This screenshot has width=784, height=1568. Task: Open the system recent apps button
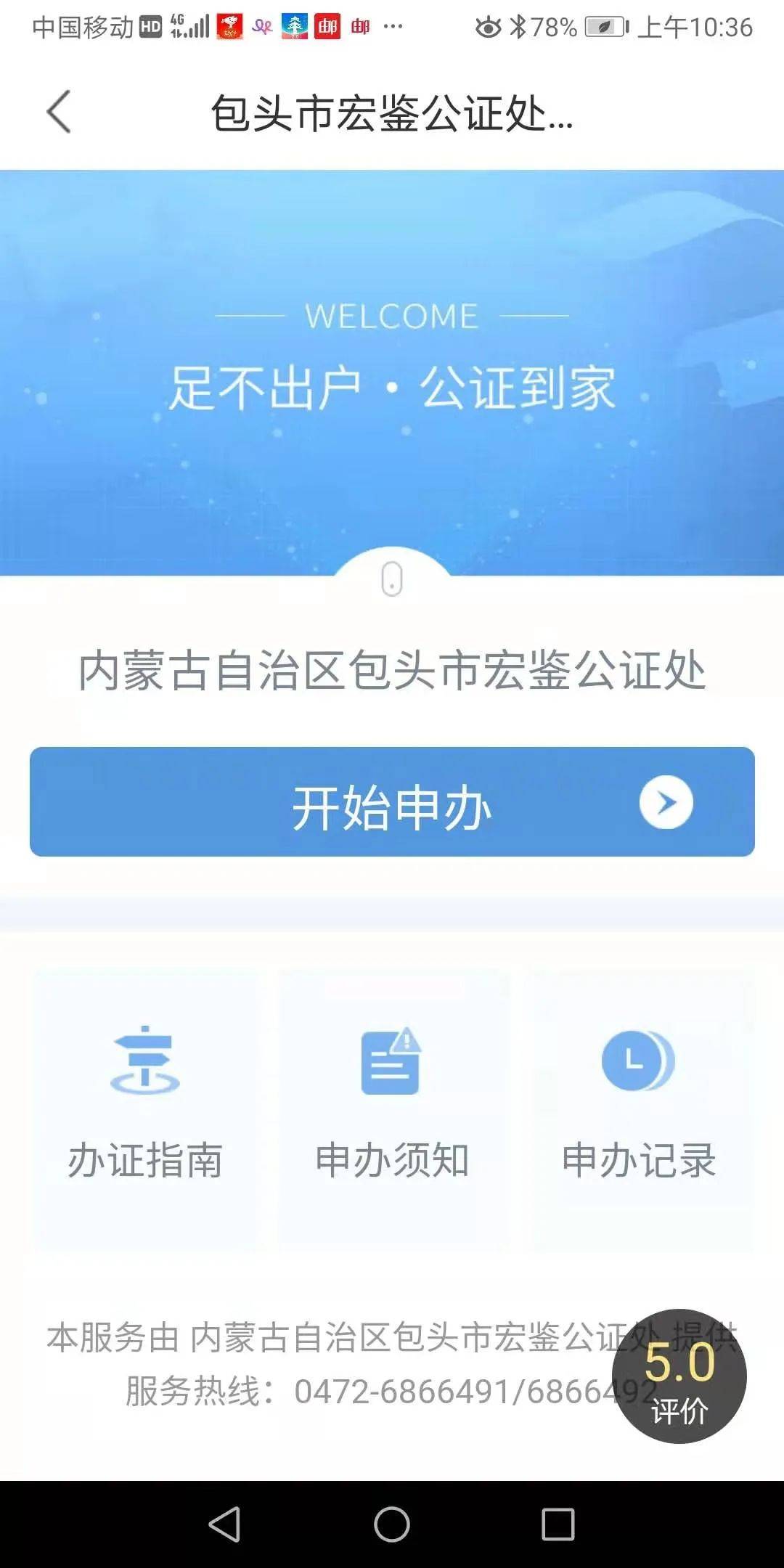558,1523
